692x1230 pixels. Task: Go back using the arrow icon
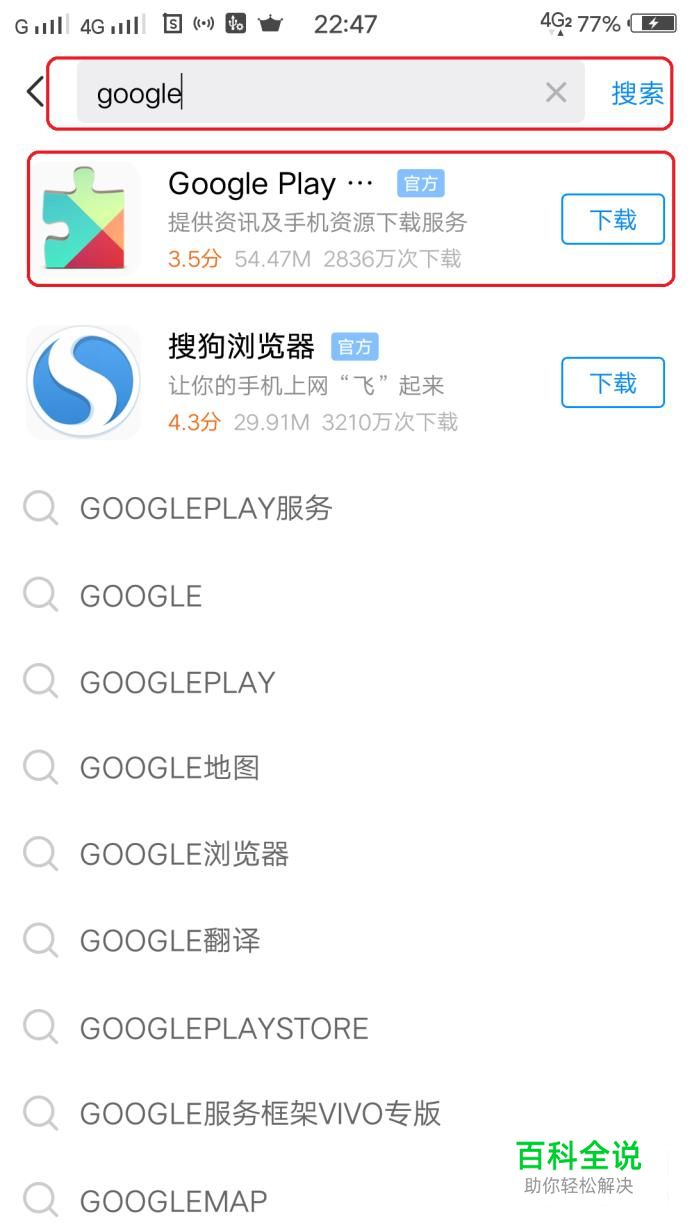[34, 93]
